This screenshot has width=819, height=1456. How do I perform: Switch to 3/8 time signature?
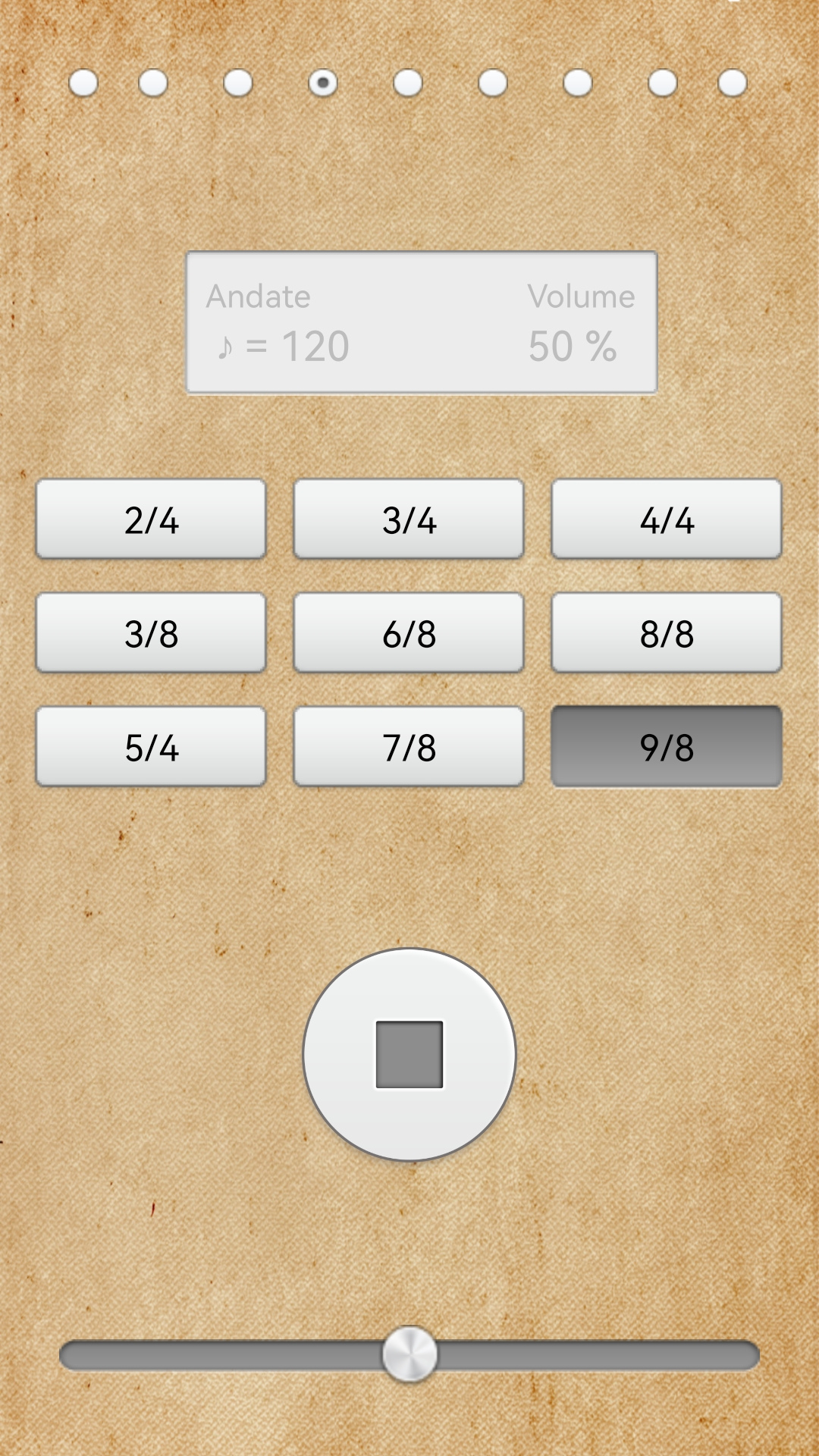coord(151,633)
